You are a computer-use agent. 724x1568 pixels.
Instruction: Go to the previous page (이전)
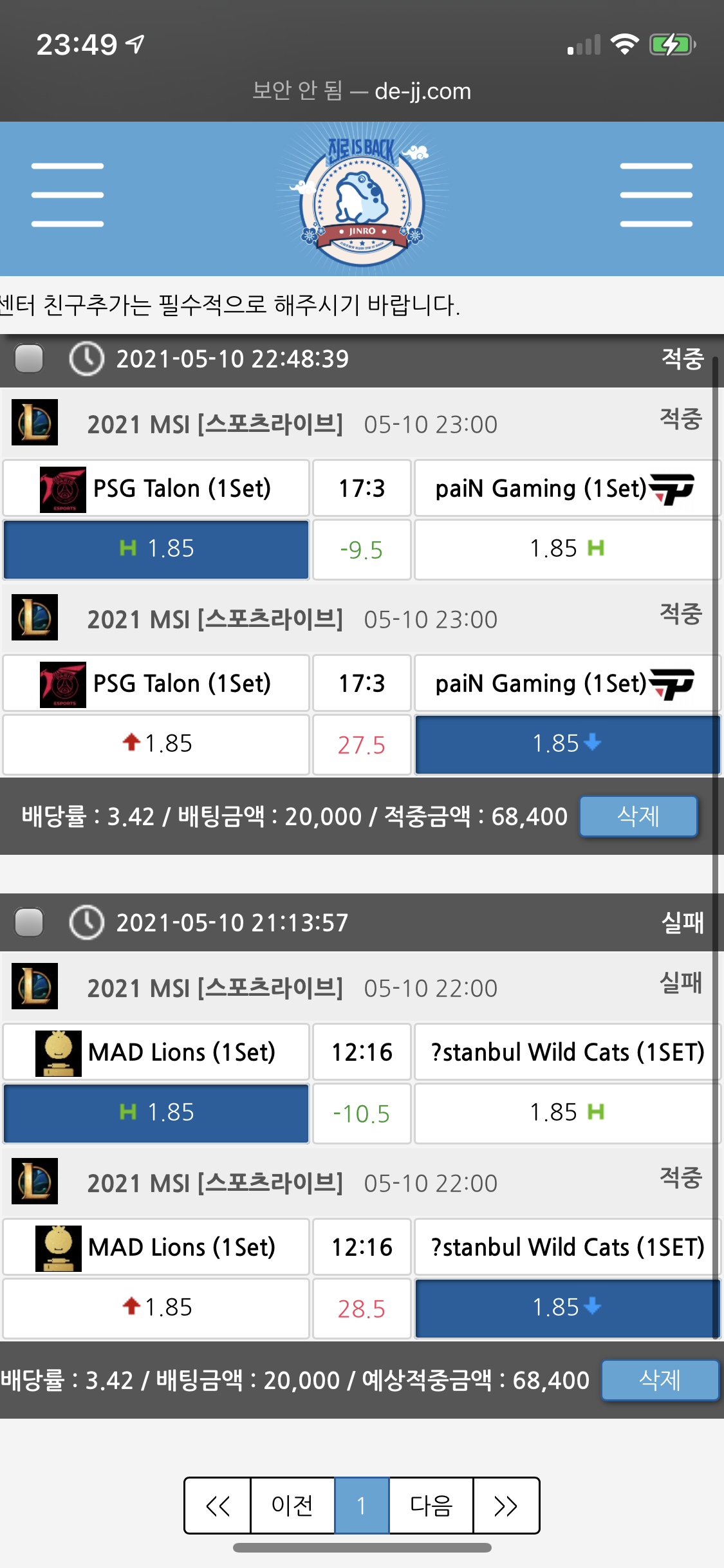pyautogui.click(x=292, y=1506)
